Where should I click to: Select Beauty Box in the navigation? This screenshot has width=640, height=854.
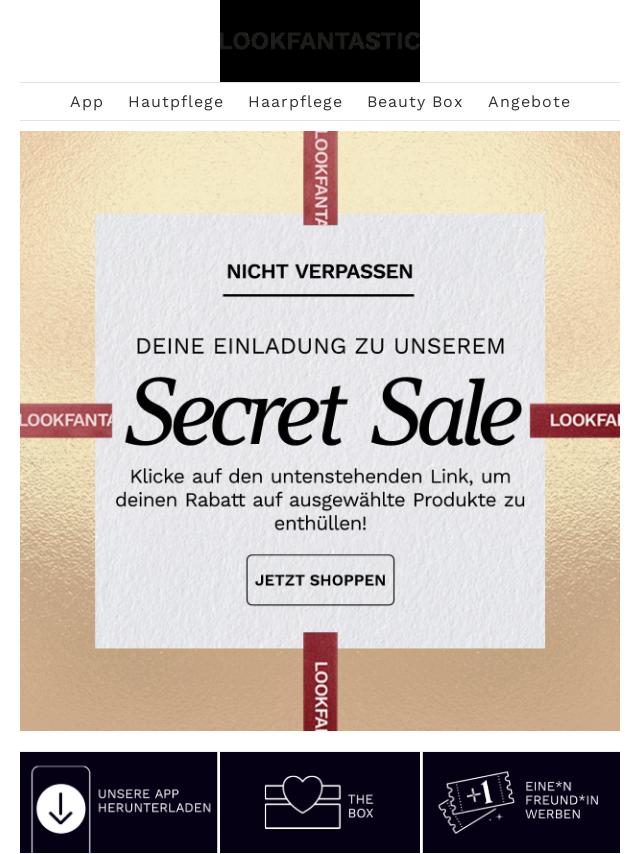(x=415, y=102)
